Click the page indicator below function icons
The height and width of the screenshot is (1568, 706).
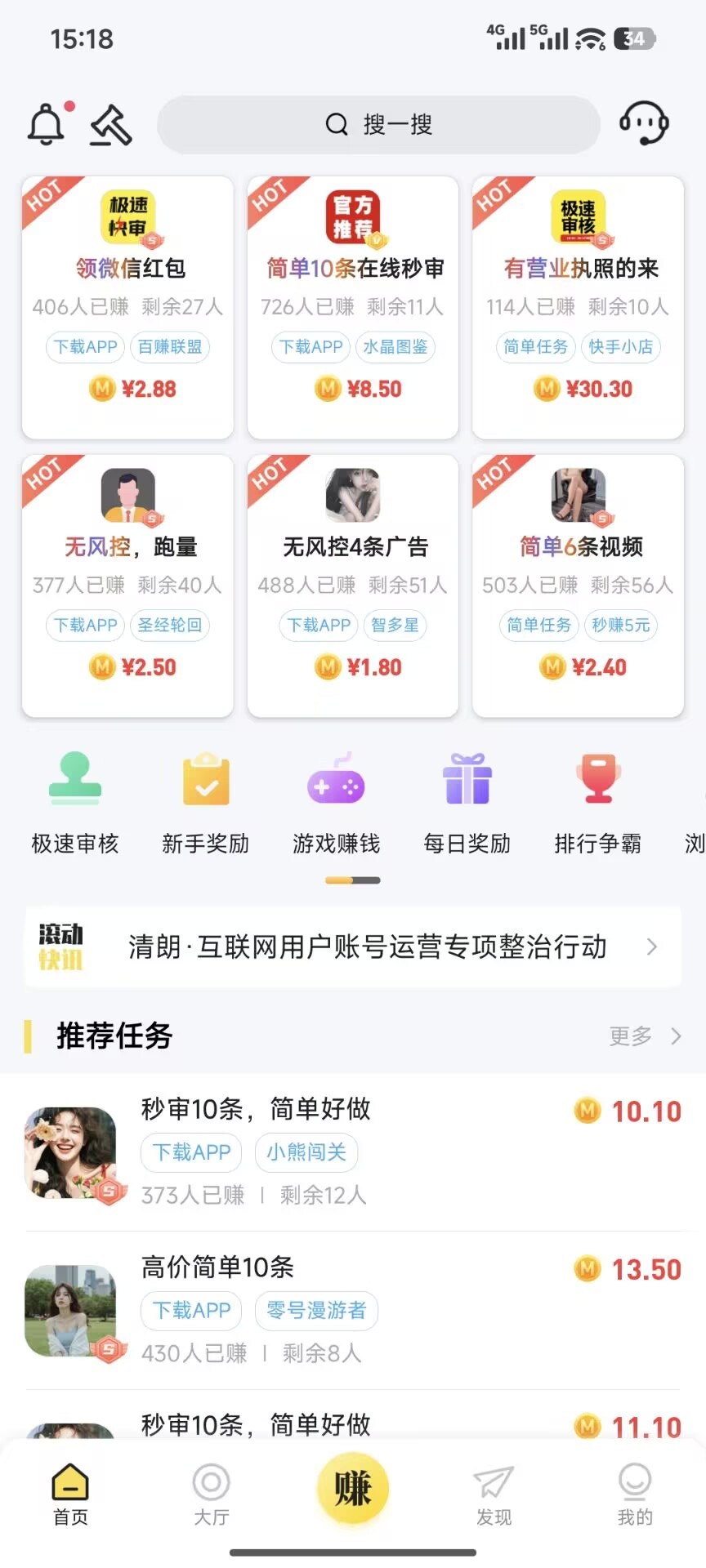click(x=352, y=880)
